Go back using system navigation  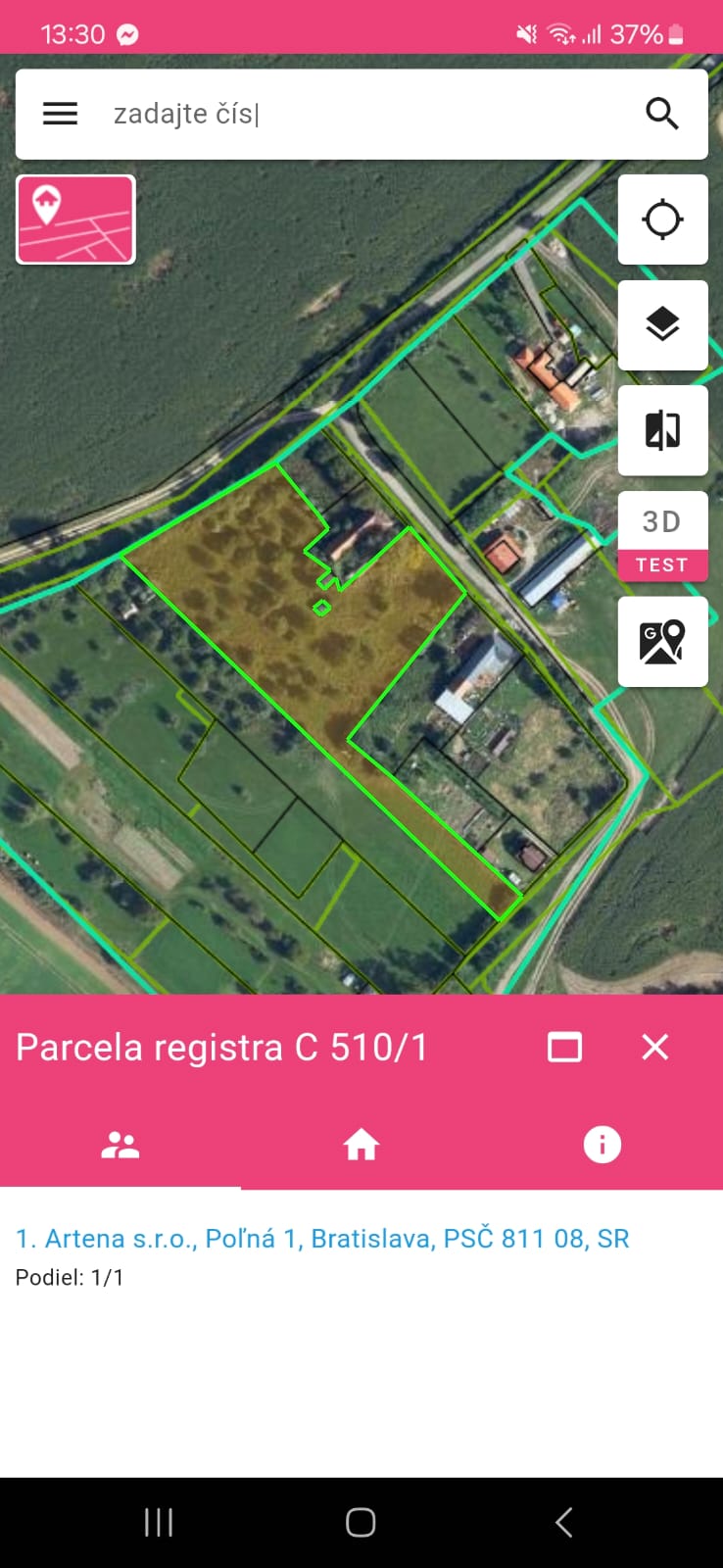pos(563,1522)
